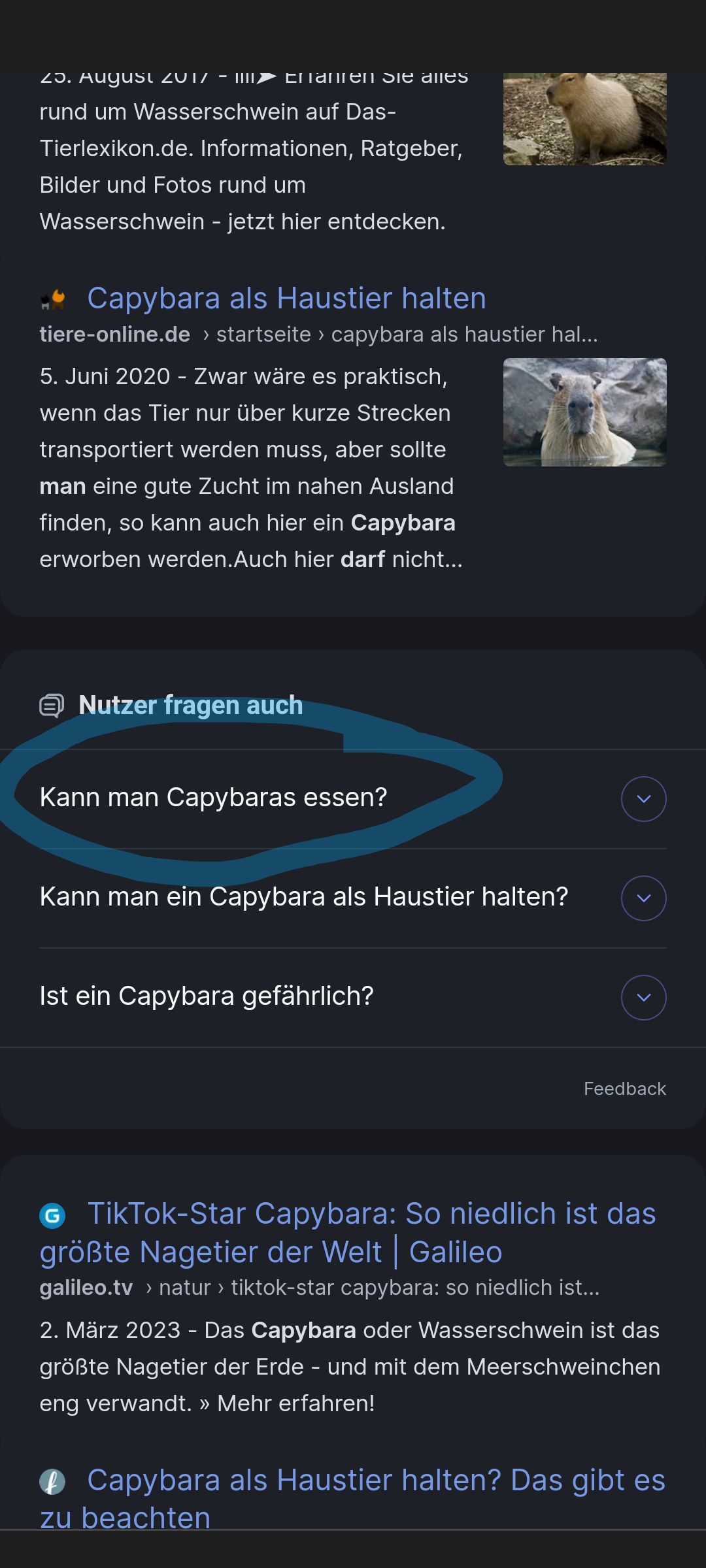
Task: Expand 'Ist ein Capybara gefährlich?' question
Action: 643,997
